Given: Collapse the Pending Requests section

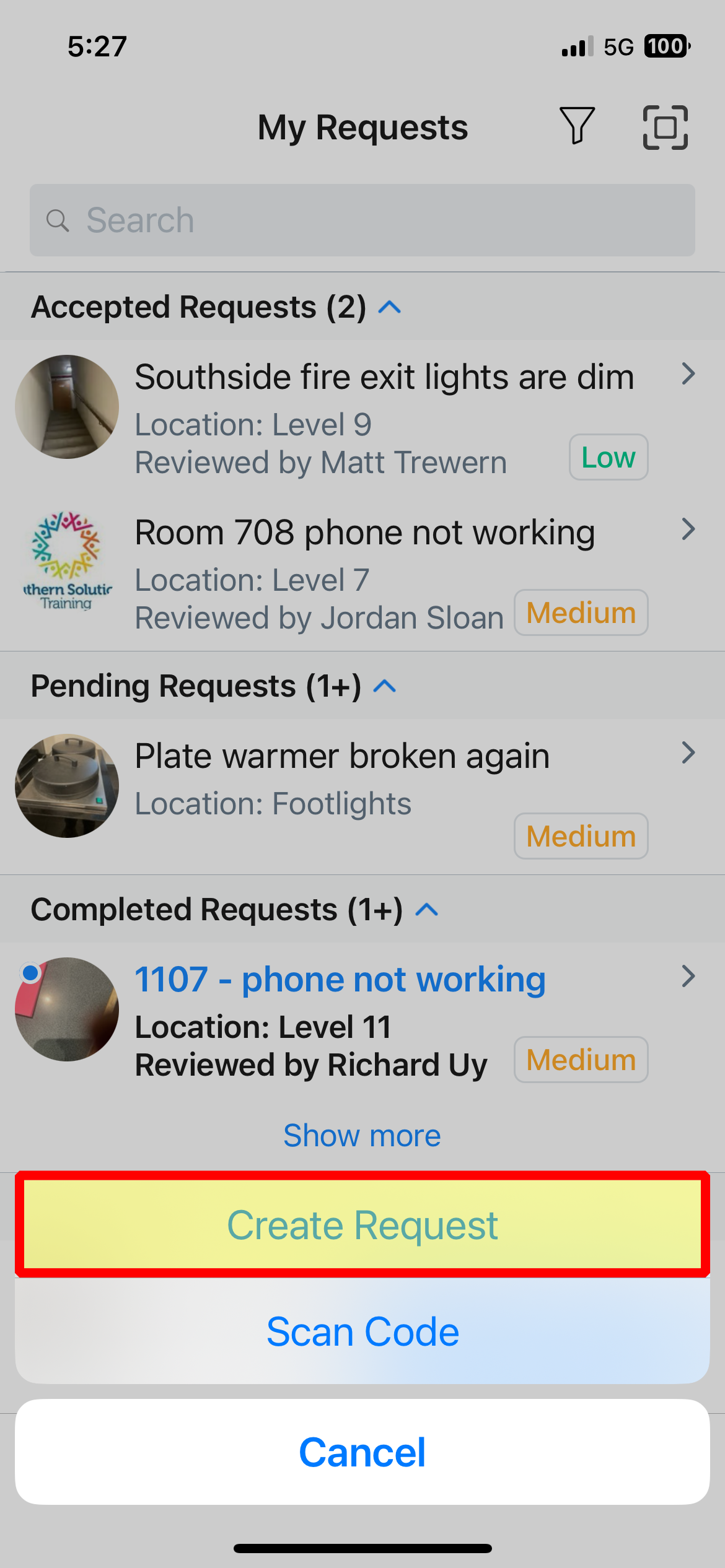Looking at the screenshot, I should click(x=385, y=686).
